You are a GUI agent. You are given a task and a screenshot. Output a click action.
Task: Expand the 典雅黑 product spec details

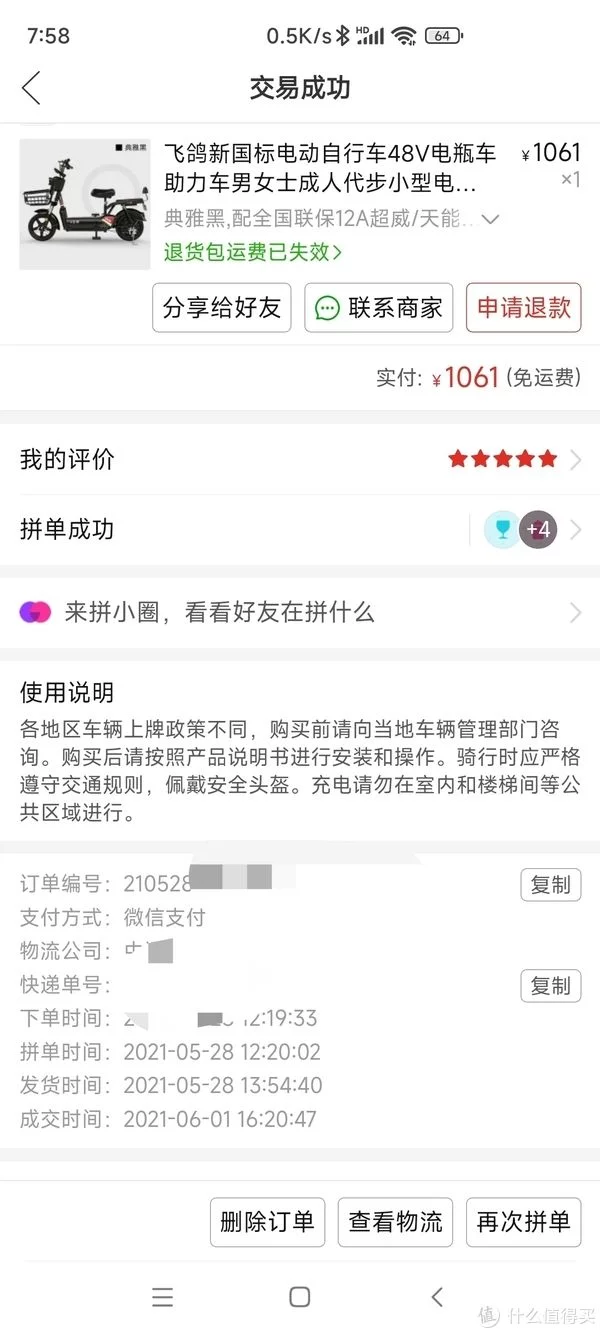pos(490,219)
